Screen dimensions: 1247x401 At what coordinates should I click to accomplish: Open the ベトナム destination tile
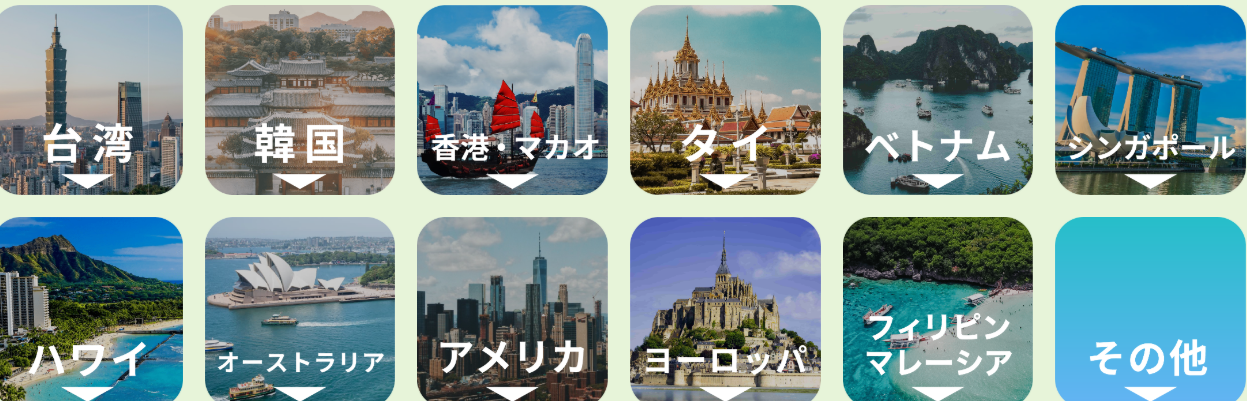click(937, 100)
